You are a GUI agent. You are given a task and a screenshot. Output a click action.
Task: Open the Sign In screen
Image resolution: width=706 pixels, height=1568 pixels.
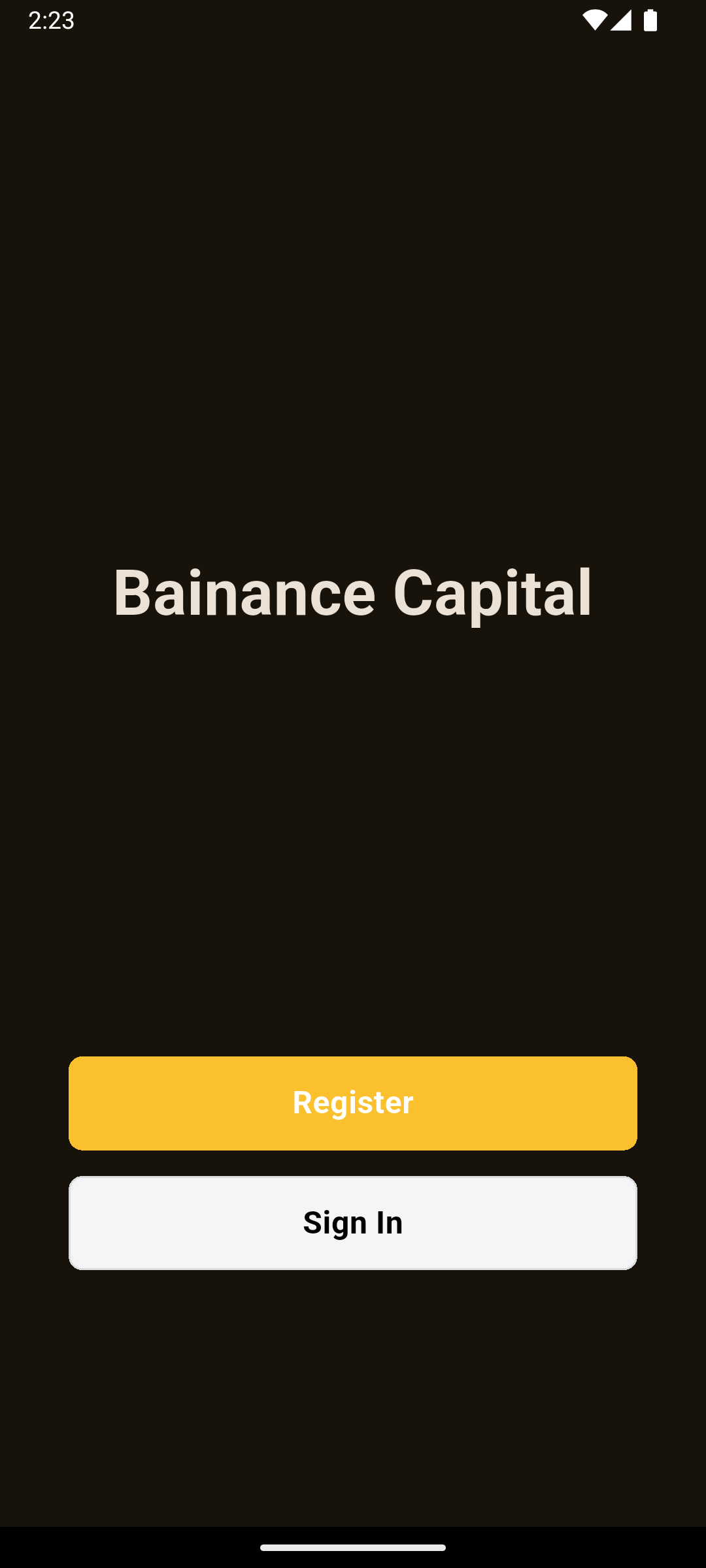(x=353, y=1222)
